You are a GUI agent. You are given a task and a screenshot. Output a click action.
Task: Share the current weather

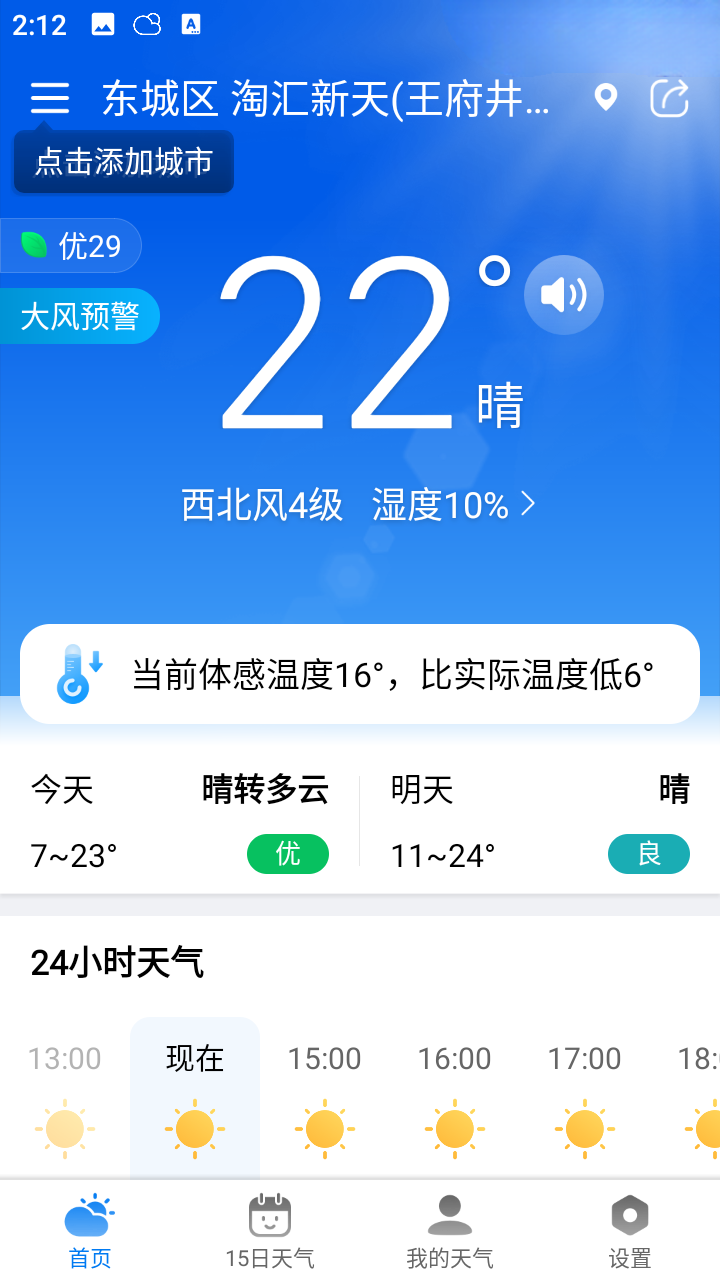tap(670, 98)
